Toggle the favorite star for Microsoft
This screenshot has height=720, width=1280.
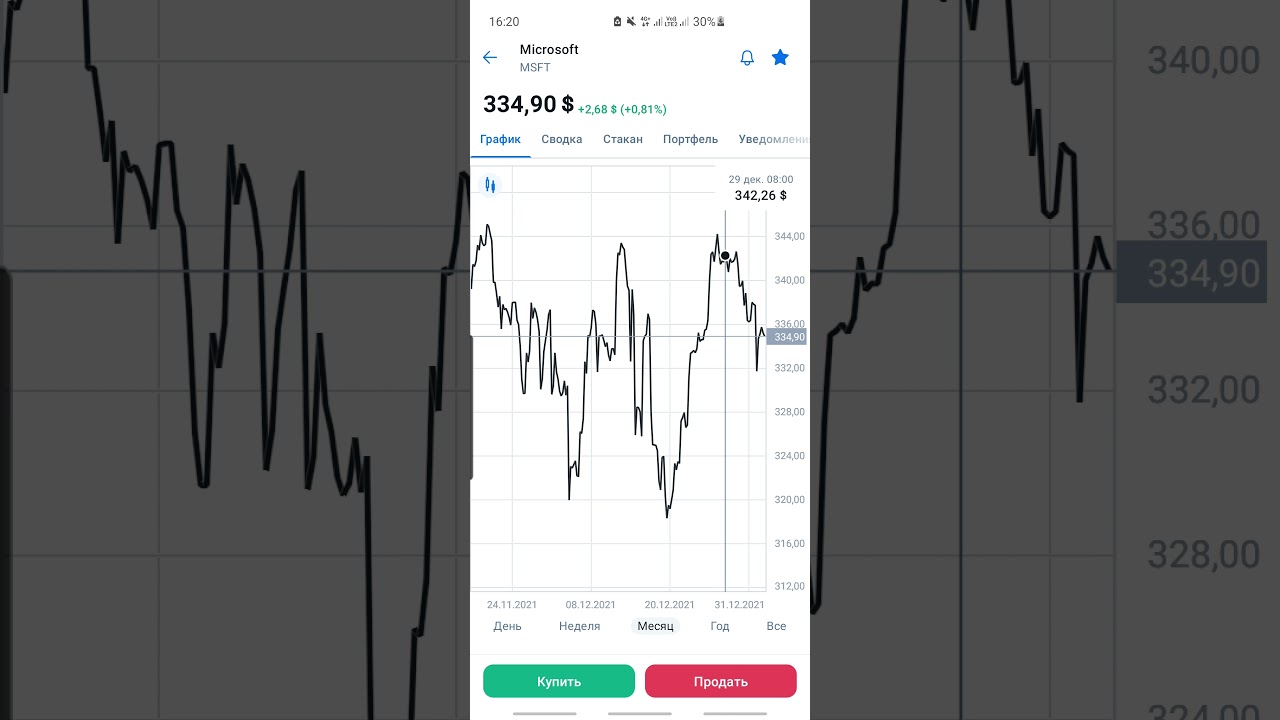coord(780,58)
